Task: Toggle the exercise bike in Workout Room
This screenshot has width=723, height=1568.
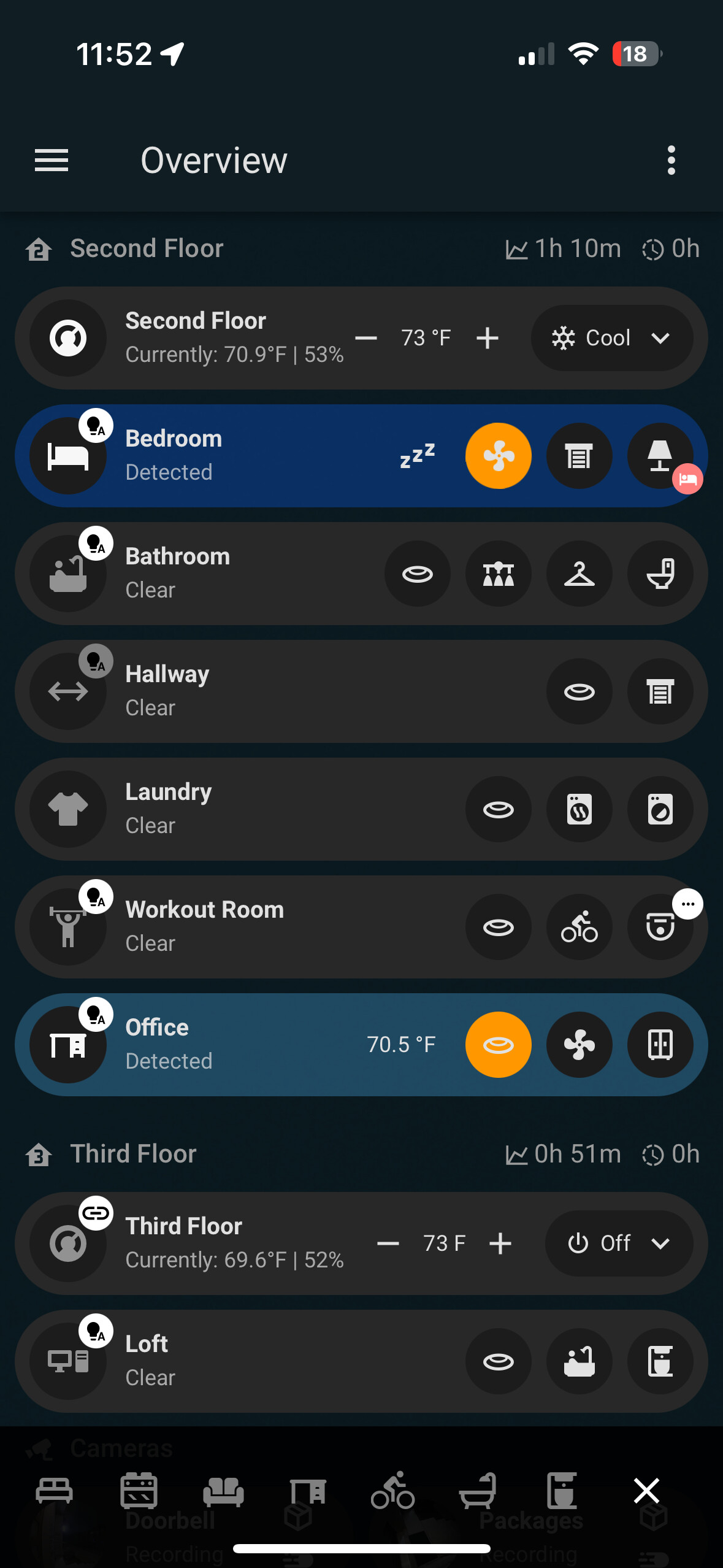Action: tap(579, 927)
